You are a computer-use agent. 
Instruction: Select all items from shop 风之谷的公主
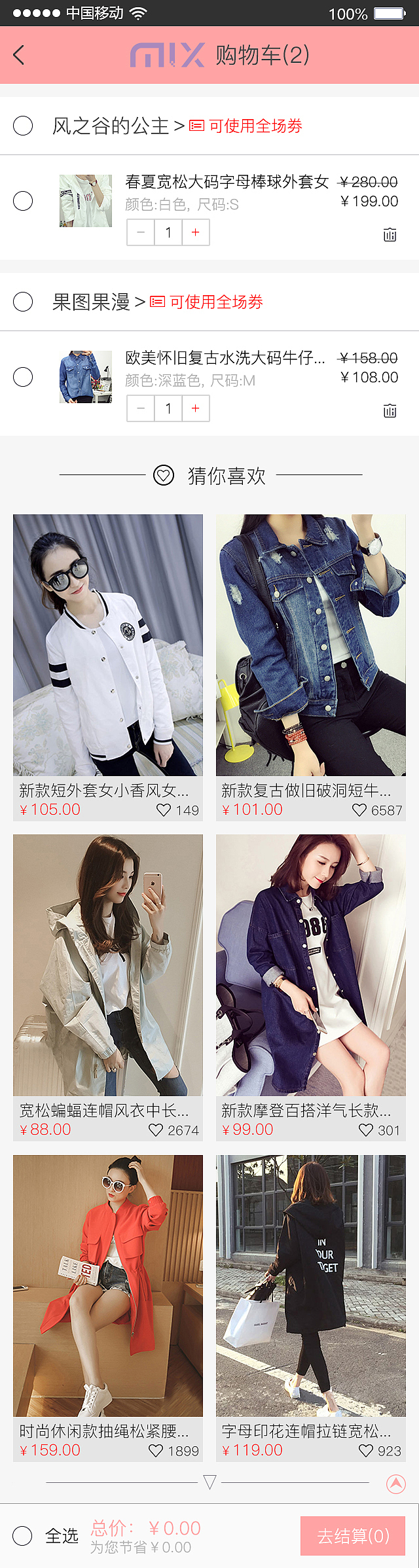tap(23, 126)
